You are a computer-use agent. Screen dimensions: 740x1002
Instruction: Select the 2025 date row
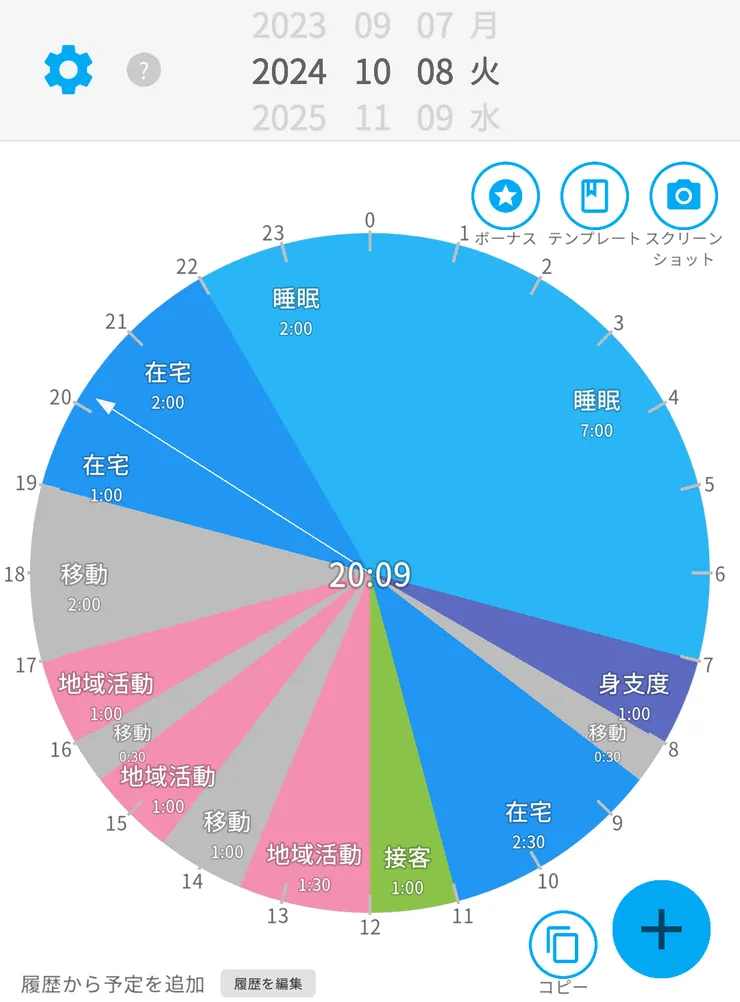click(x=375, y=118)
